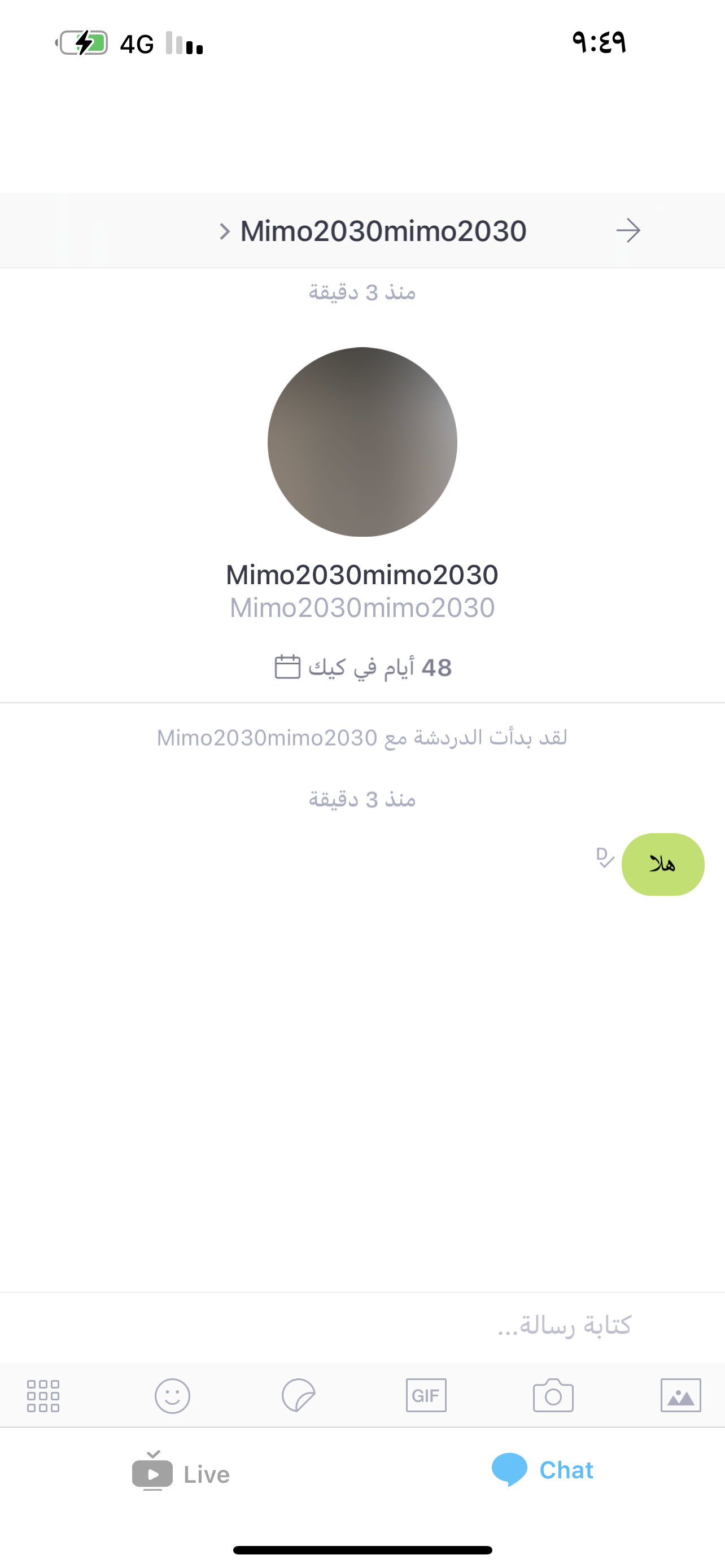Open Mimo2030mimo2030's profile picture

(362, 442)
